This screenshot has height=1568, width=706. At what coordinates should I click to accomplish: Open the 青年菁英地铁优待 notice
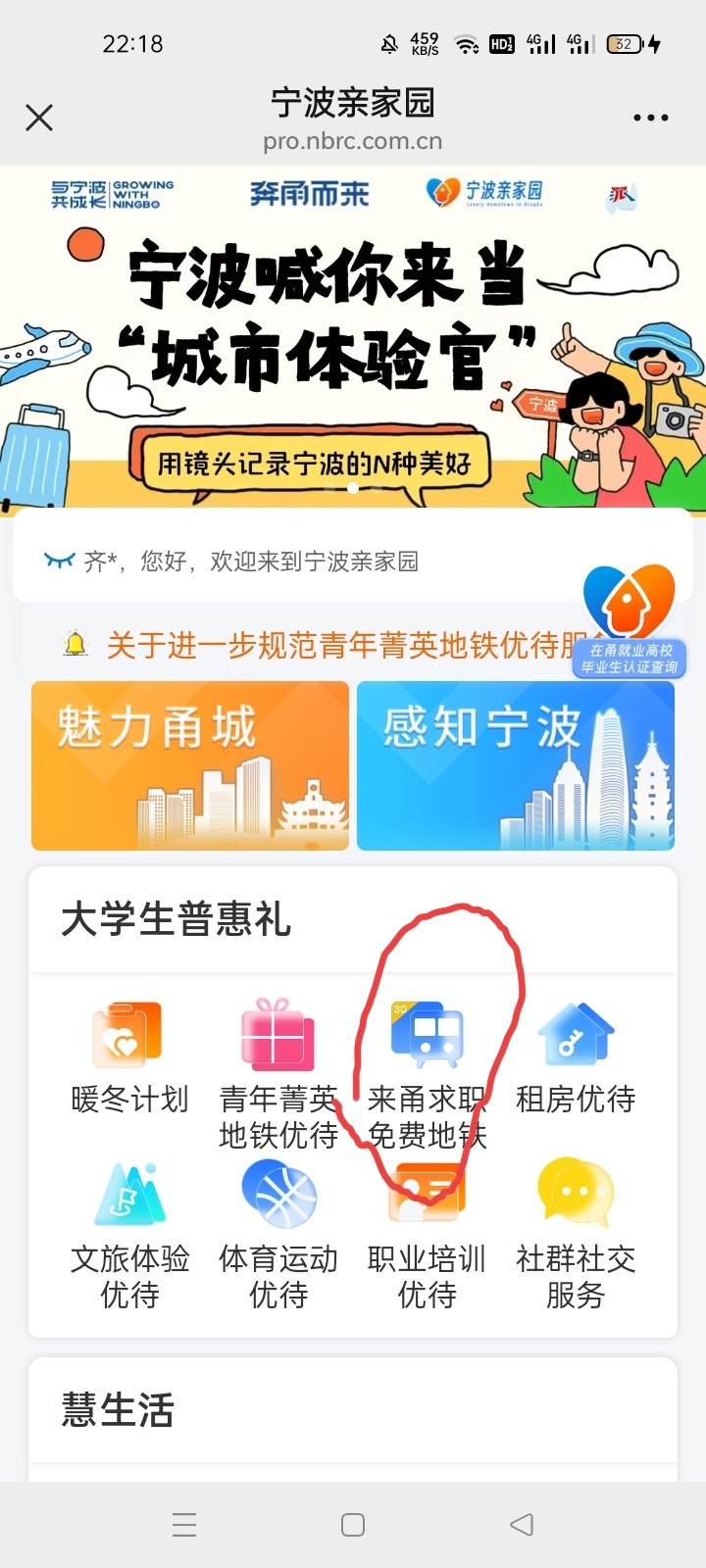pyautogui.click(x=333, y=644)
